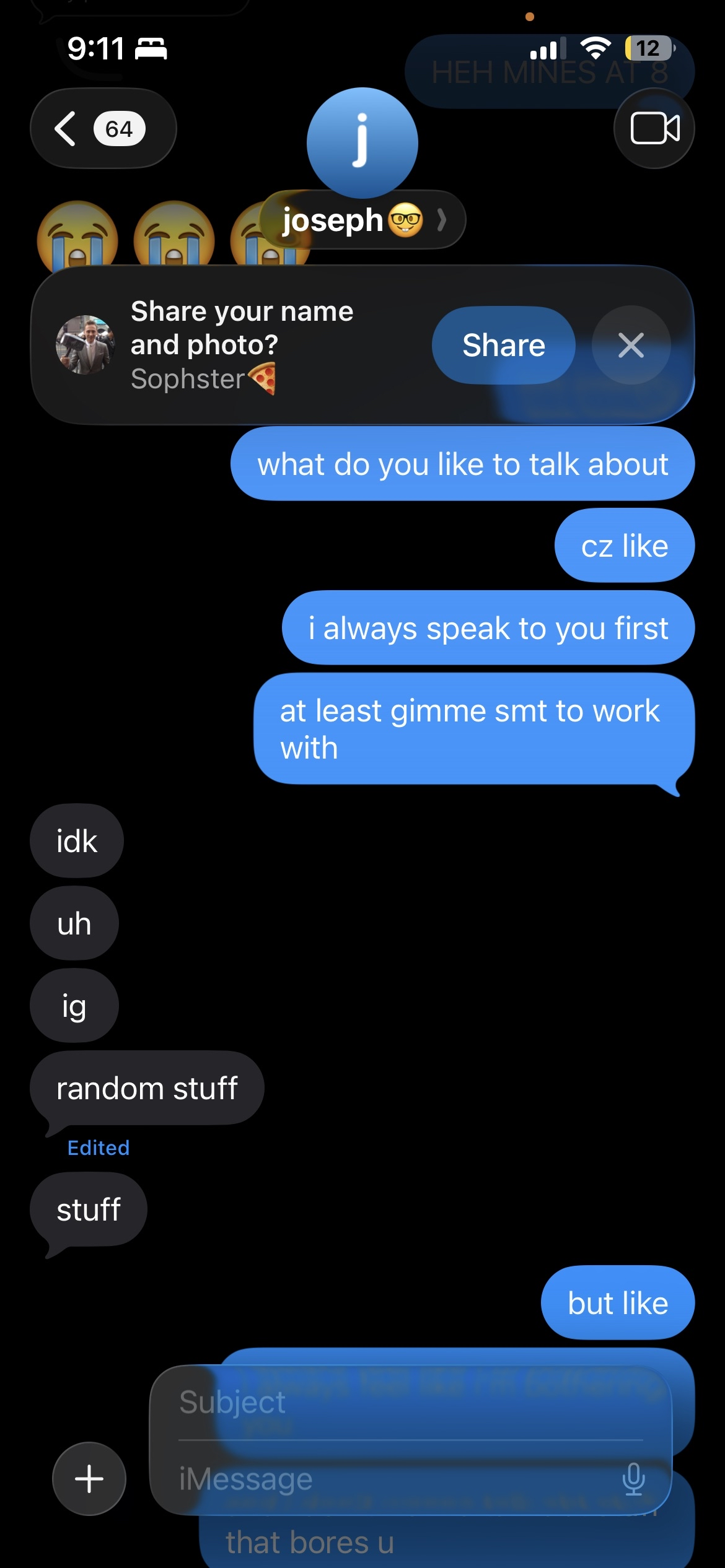Dismiss the share name and photo banner
725x1568 pixels.
click(x=631, y=345)
